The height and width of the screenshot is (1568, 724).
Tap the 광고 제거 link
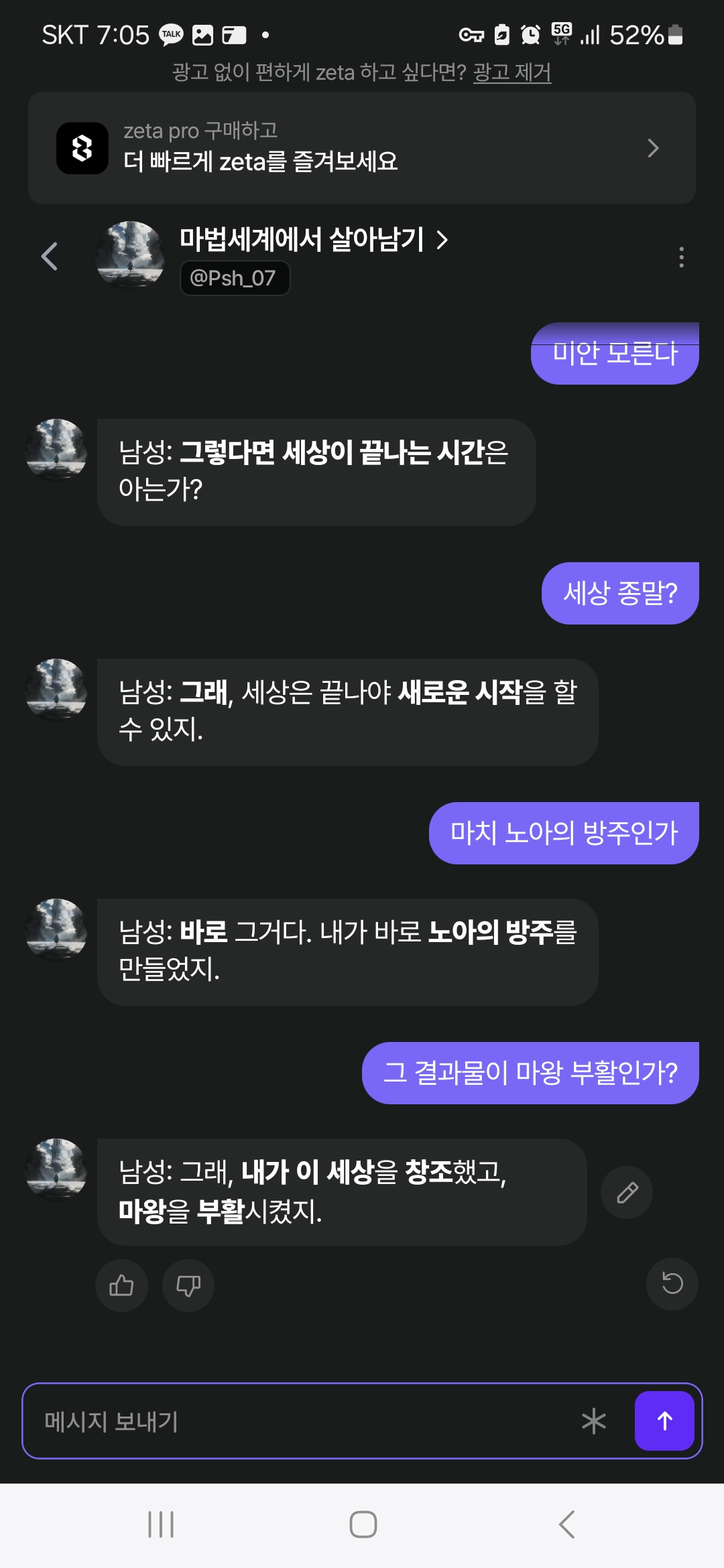click(x=511, y=72)
